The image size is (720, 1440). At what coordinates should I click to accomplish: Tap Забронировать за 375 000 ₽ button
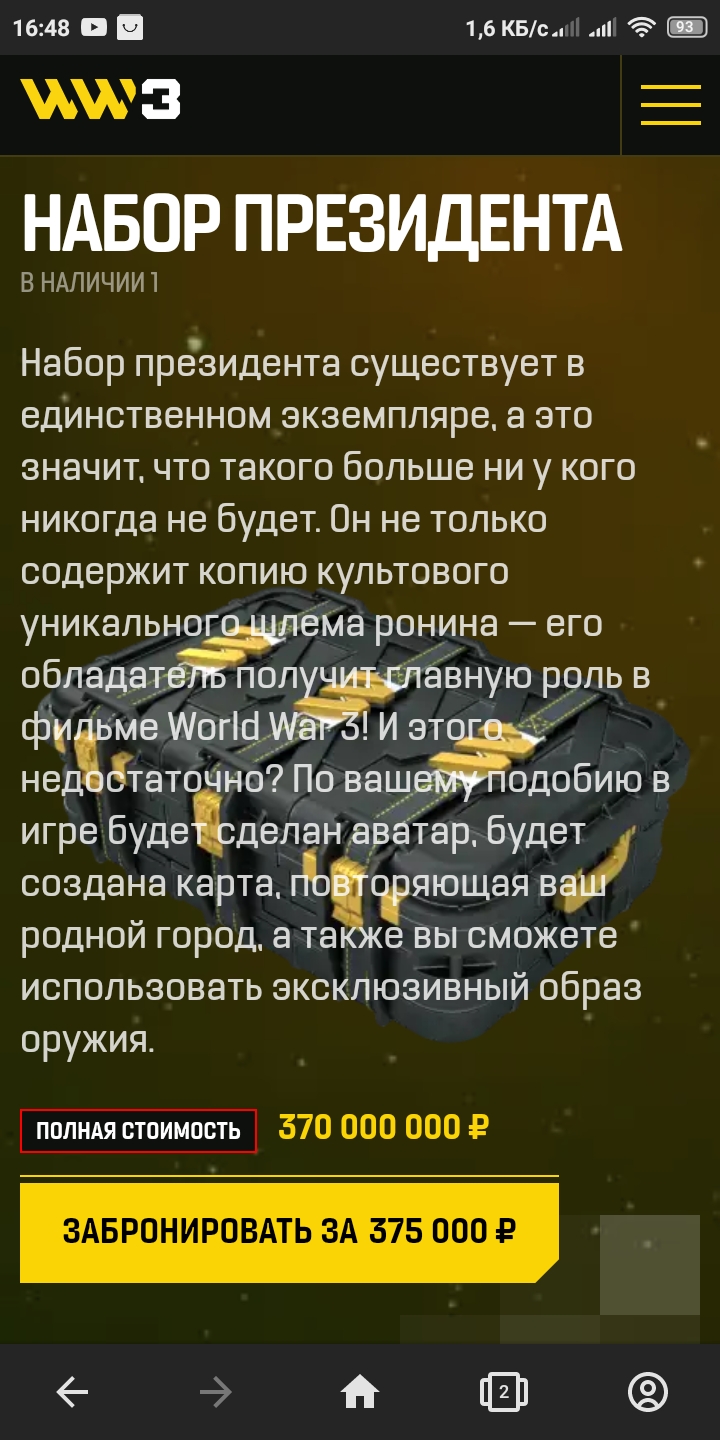point(288,1232)
